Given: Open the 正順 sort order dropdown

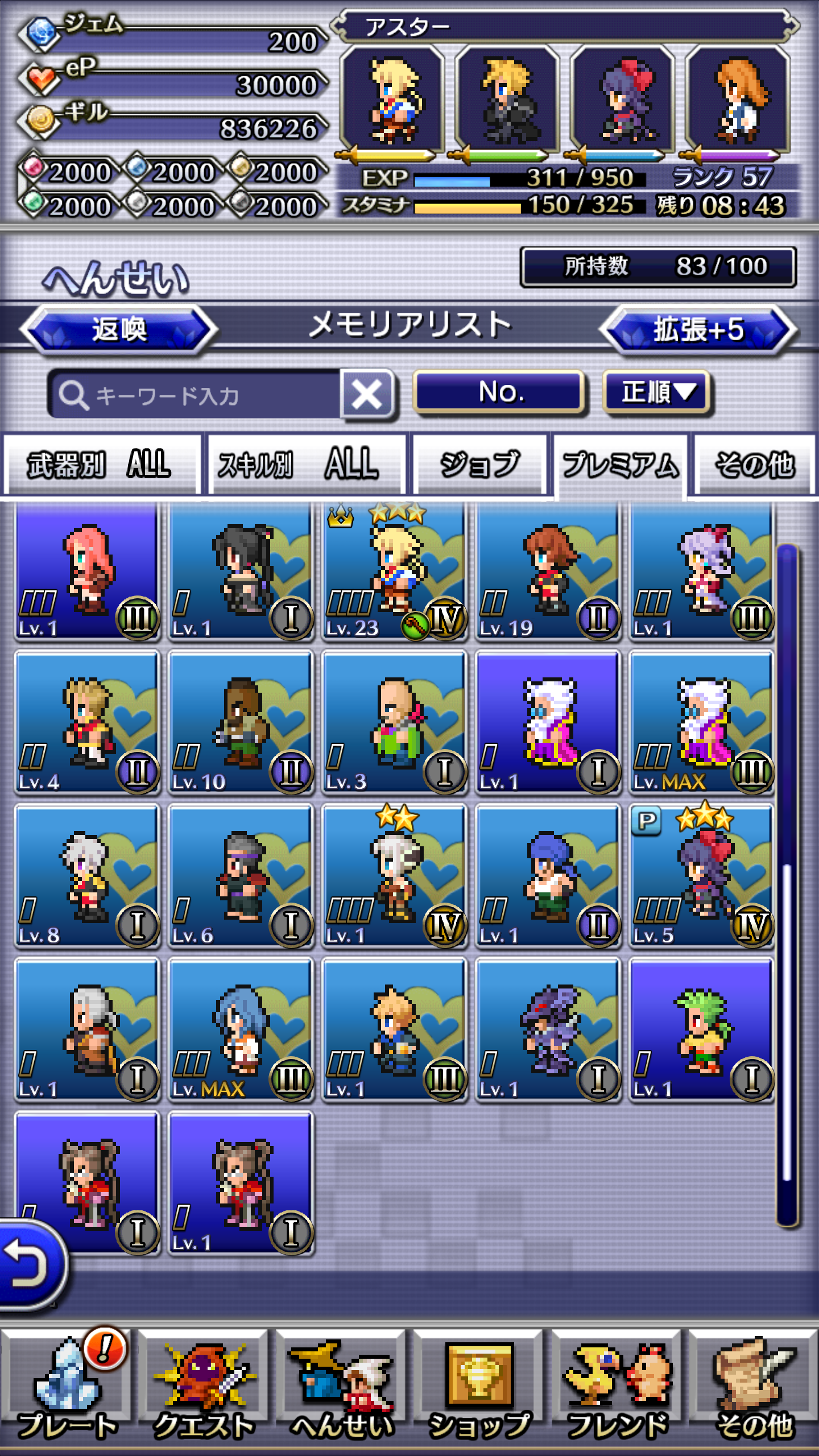Looking at the screenshot, I should (657, 392).
